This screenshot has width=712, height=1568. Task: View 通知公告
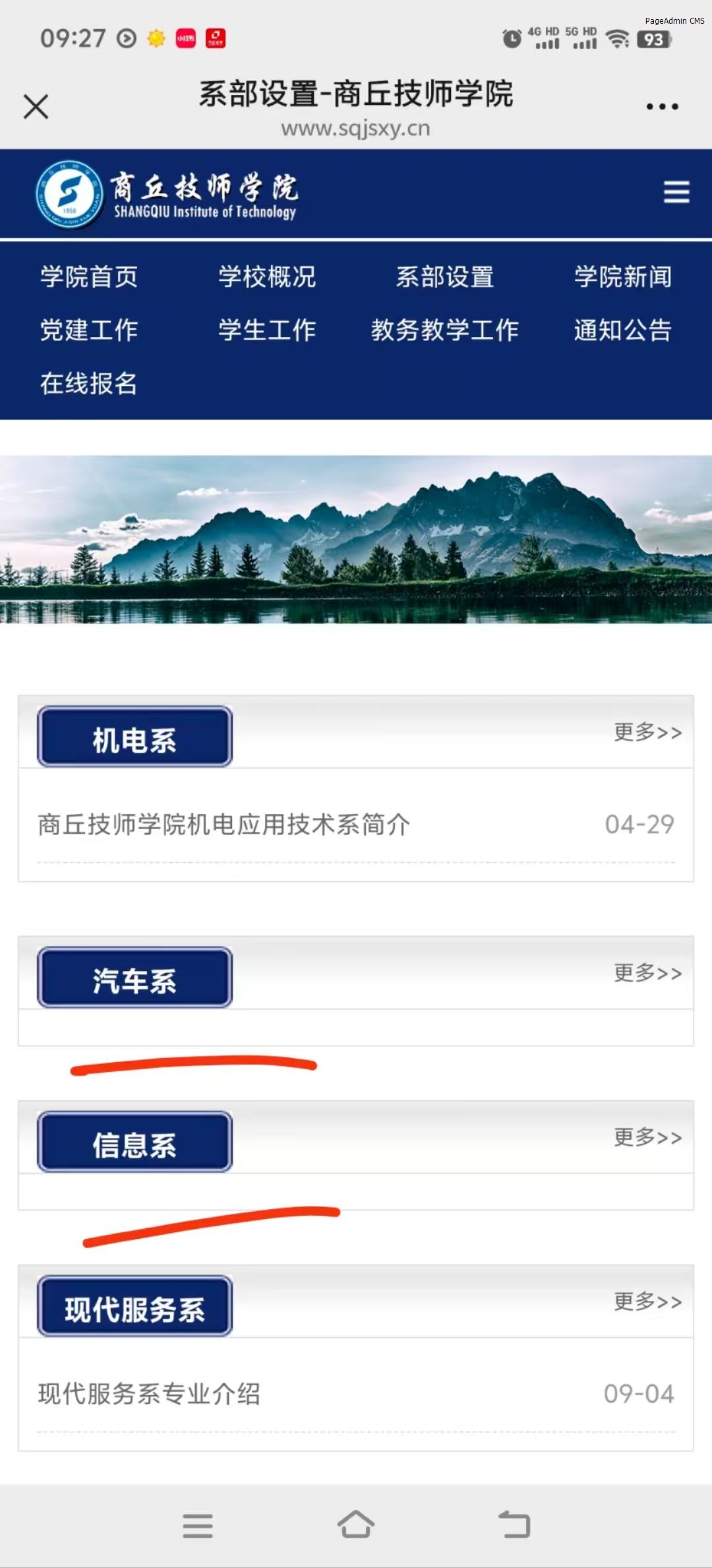click(x=623, y=330)
